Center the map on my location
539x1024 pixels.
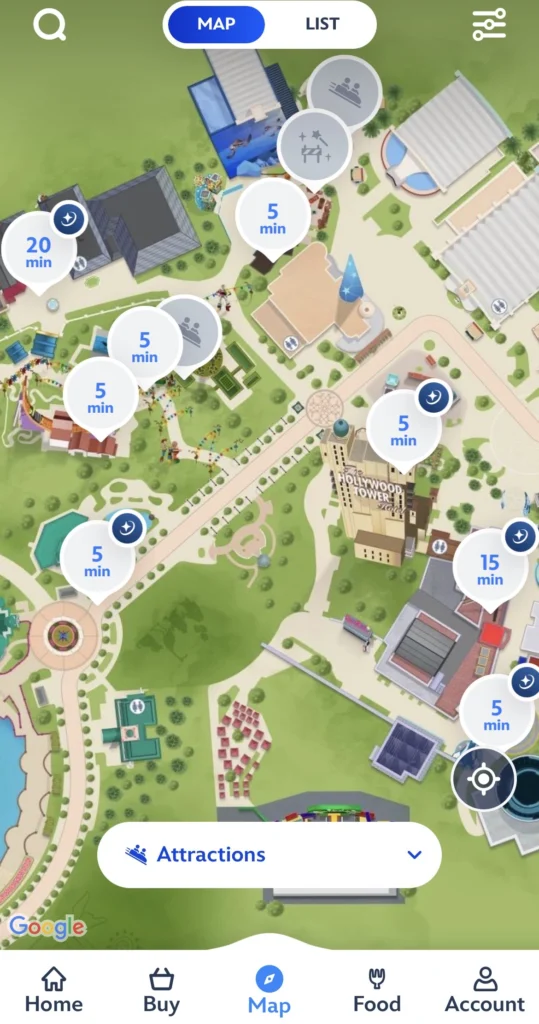point(483,779)
